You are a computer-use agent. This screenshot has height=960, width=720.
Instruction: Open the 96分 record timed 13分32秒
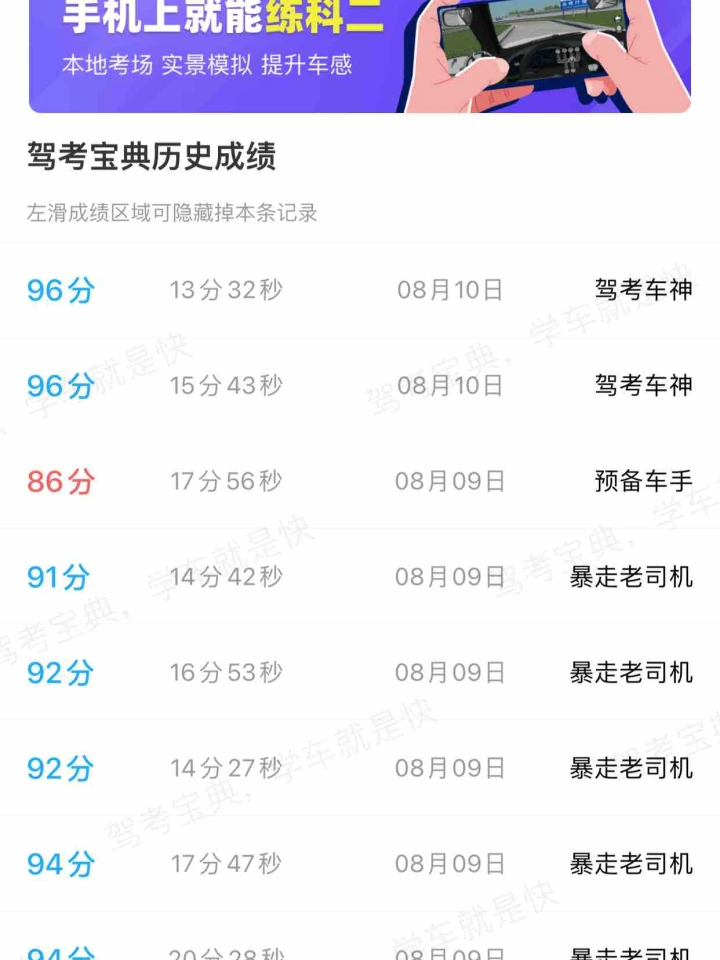click(360, 290)
